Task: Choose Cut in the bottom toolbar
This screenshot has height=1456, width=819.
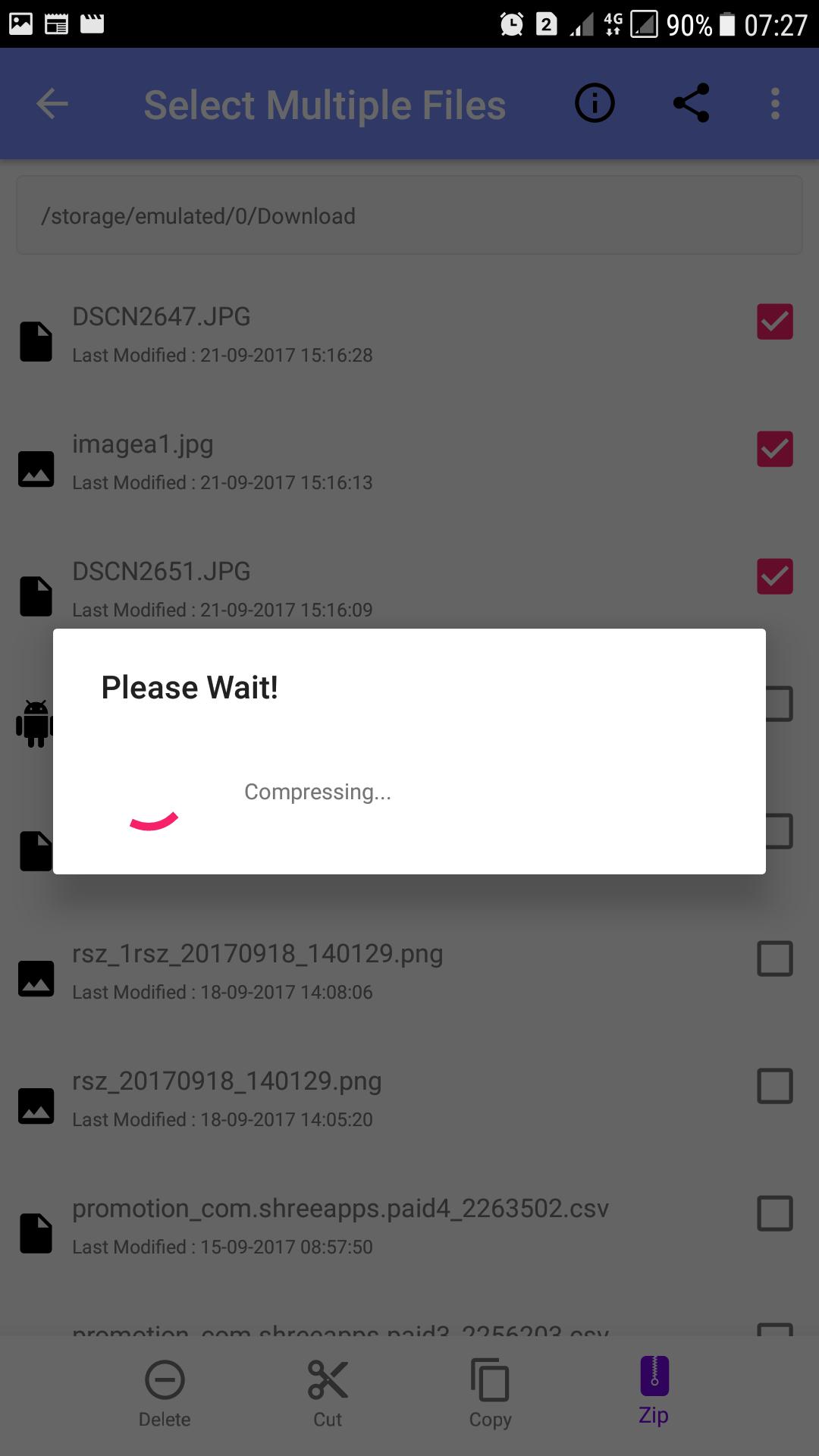Action: click(x=328, y=1395)
